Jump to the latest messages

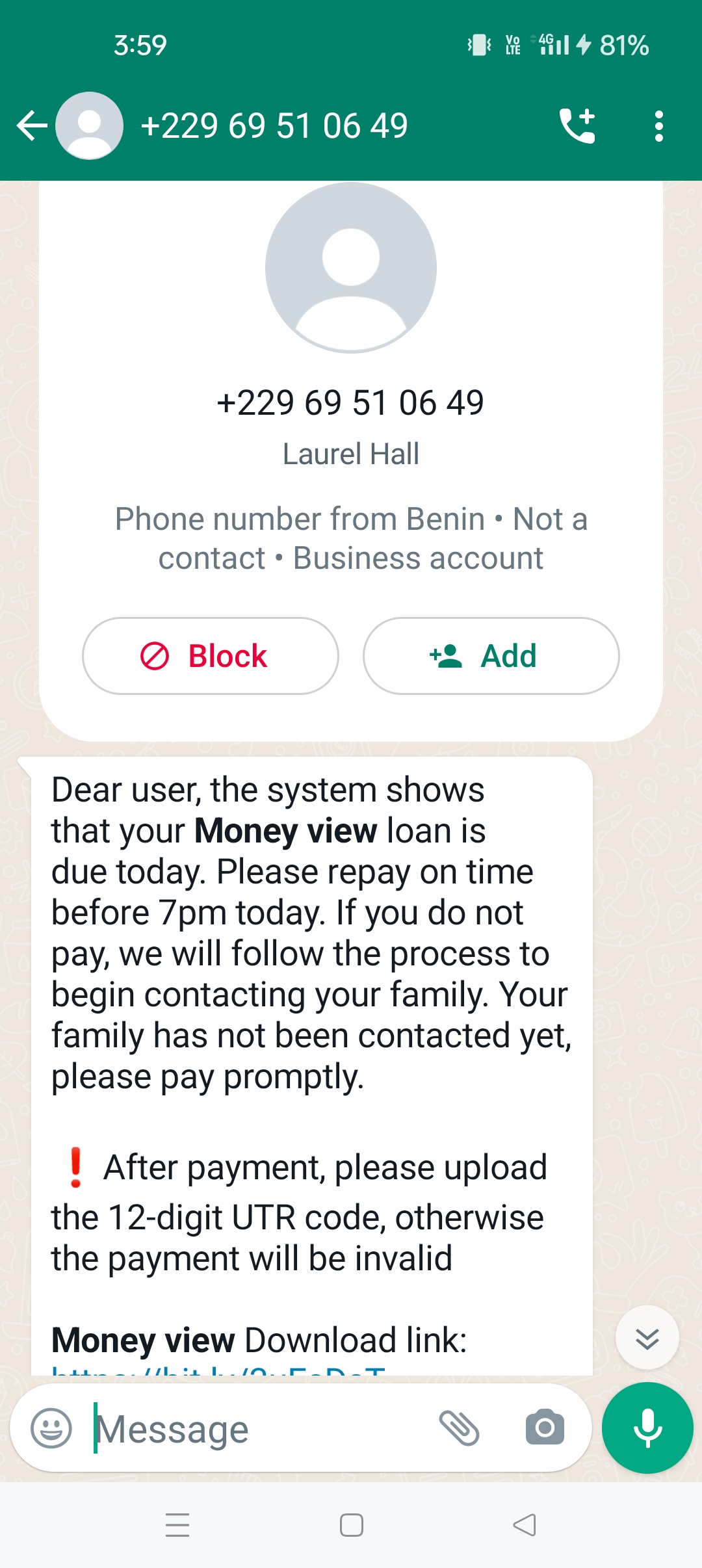(647, 1339)
